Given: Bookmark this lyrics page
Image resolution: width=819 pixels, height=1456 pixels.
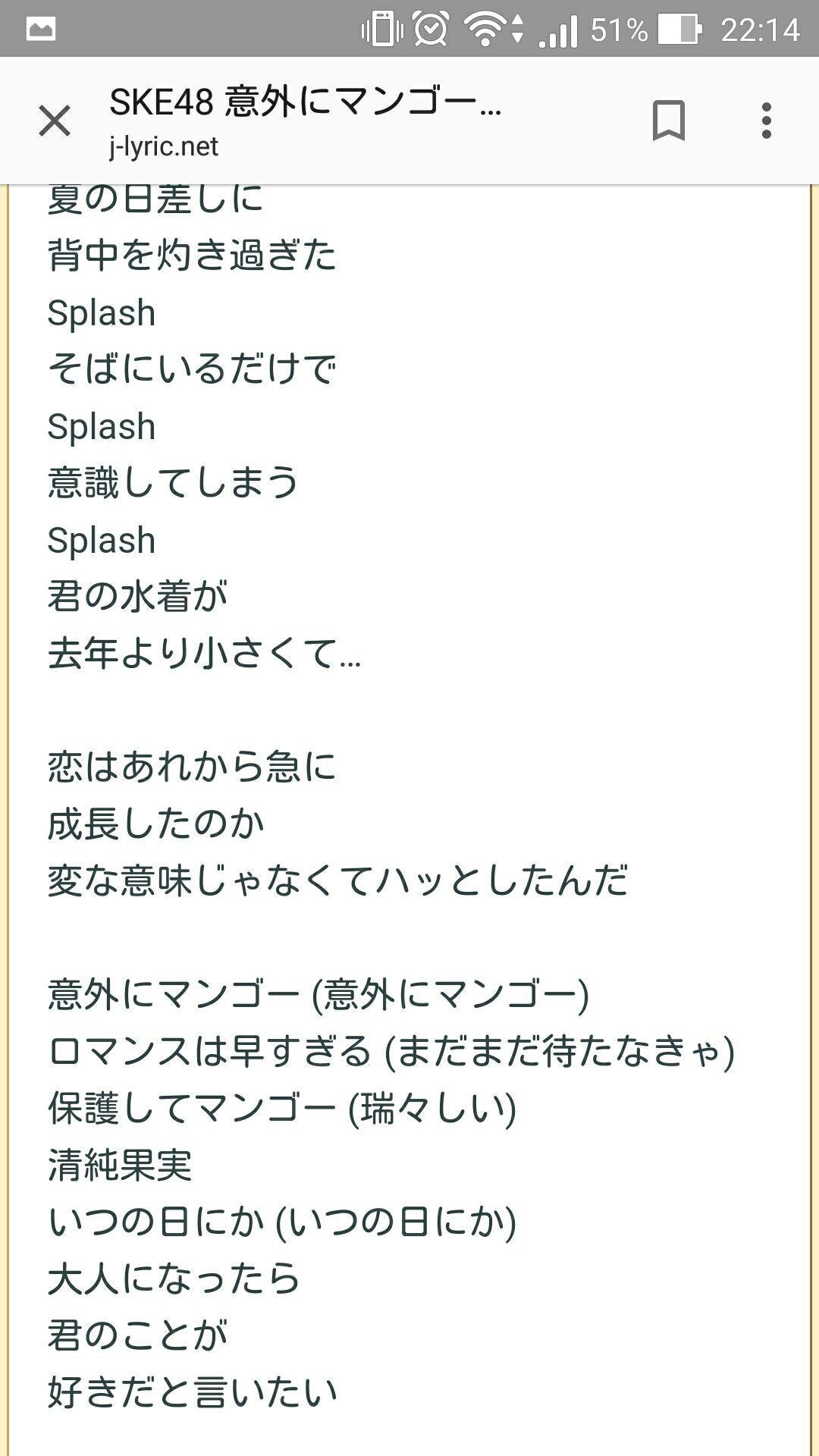Looking at the screenshot, I should point(668,121).
